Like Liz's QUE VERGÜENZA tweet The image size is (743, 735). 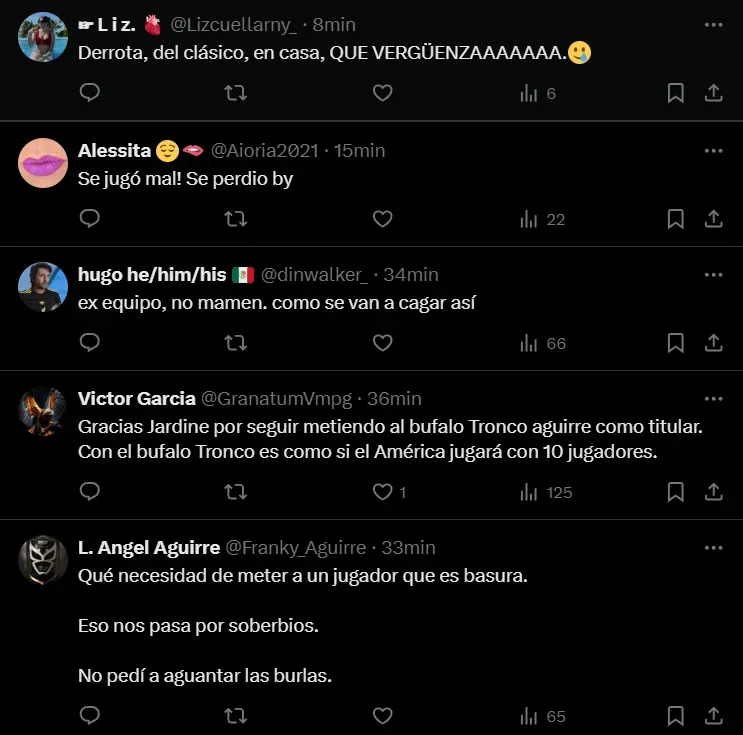point(382,93)
